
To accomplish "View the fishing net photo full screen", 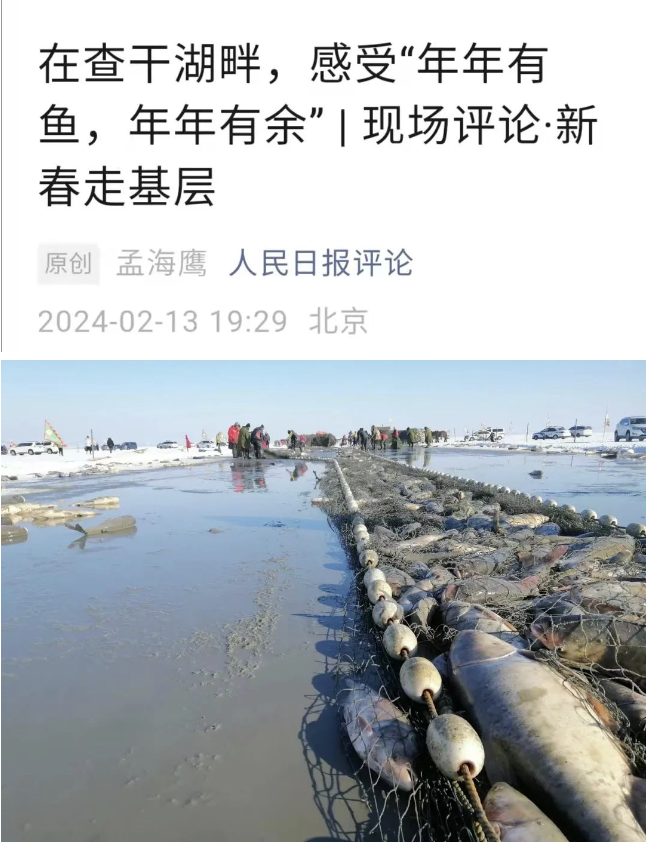I will tap(323, 600).
